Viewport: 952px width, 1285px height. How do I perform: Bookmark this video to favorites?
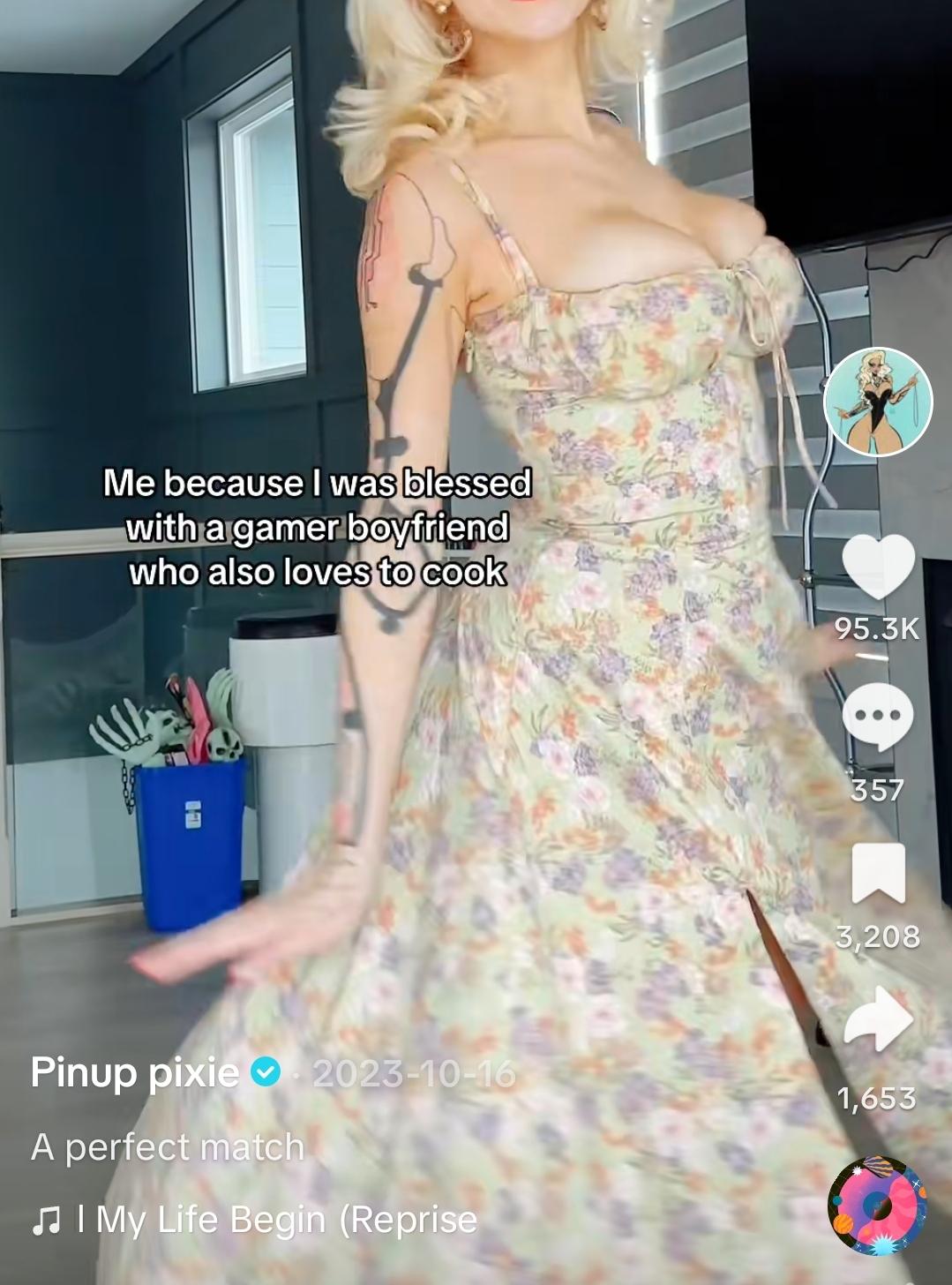point(878,874)
